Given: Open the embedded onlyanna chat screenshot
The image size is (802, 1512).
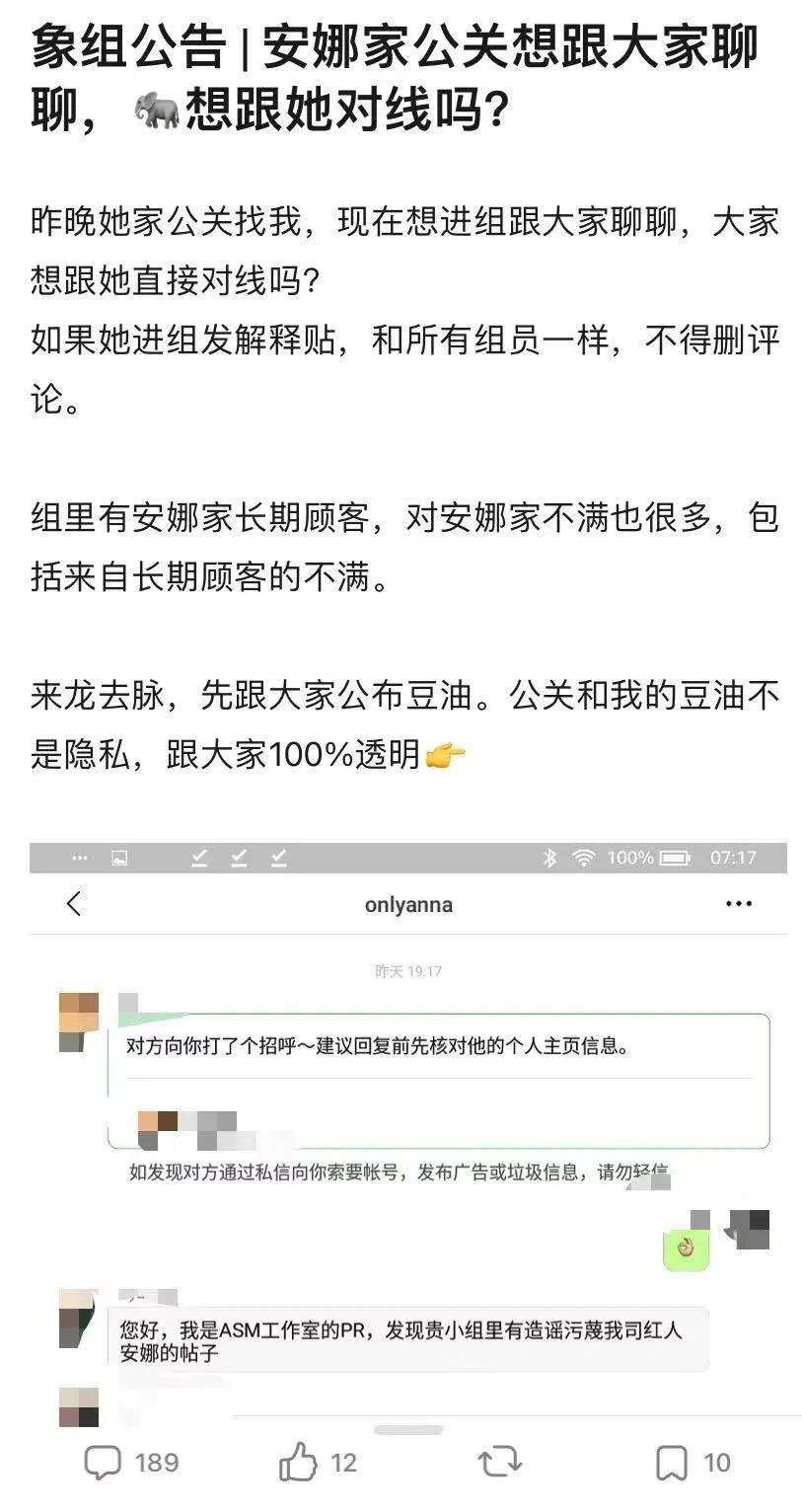Looking at the screenshot, I should click(x=408, y=1133).
